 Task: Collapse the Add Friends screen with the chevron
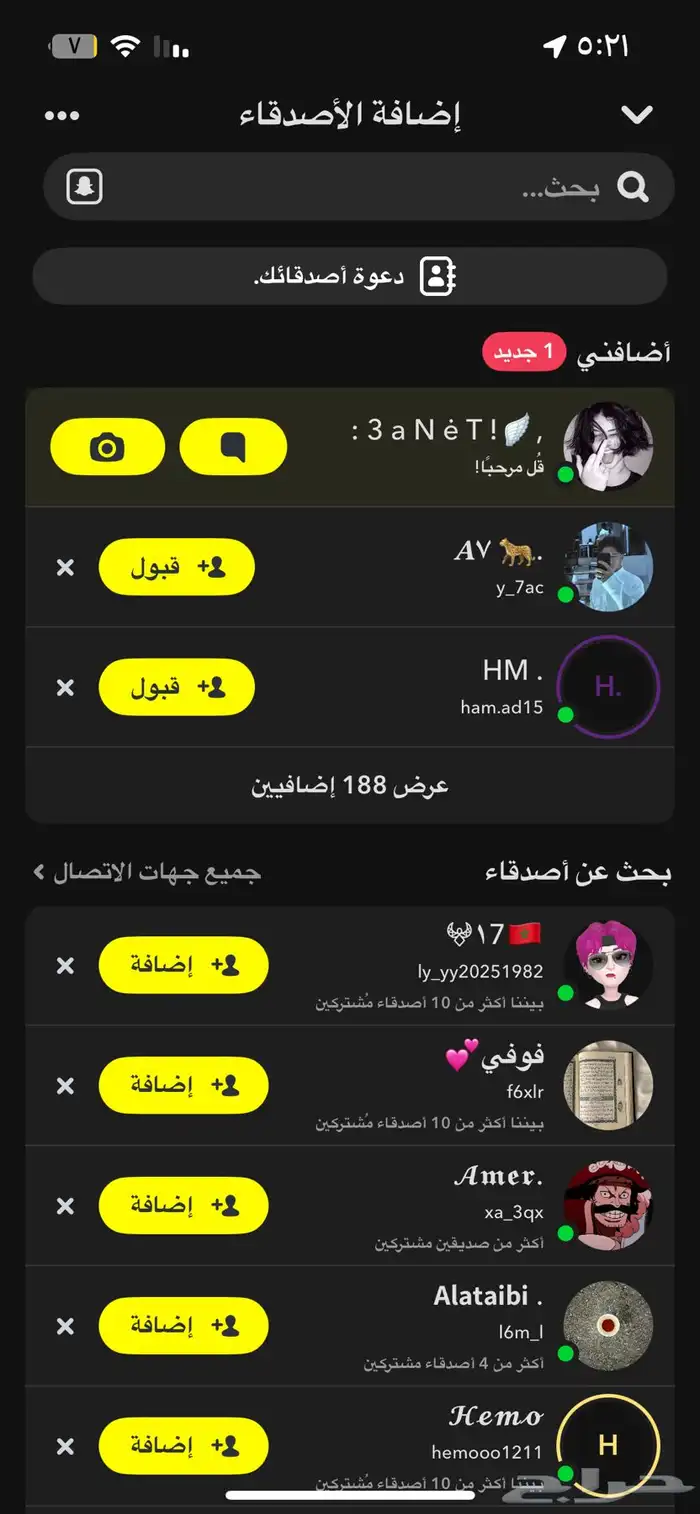pos(636,116)
